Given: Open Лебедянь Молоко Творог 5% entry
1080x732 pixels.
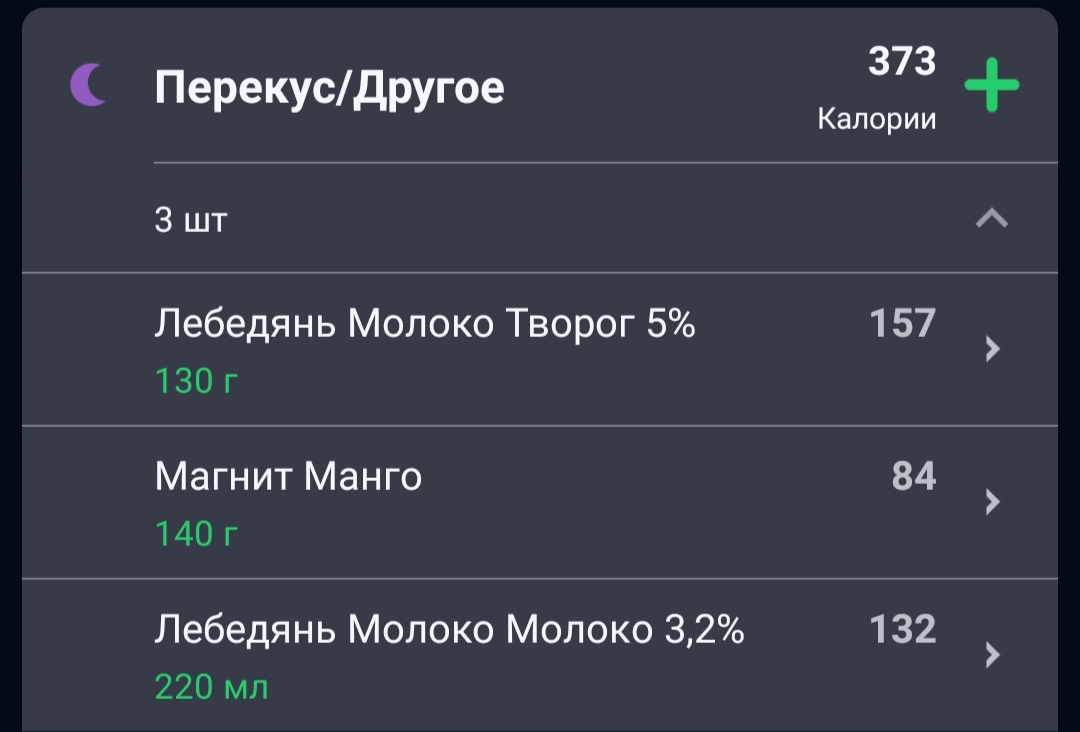Looking at the screenshot, I should 540,350.
